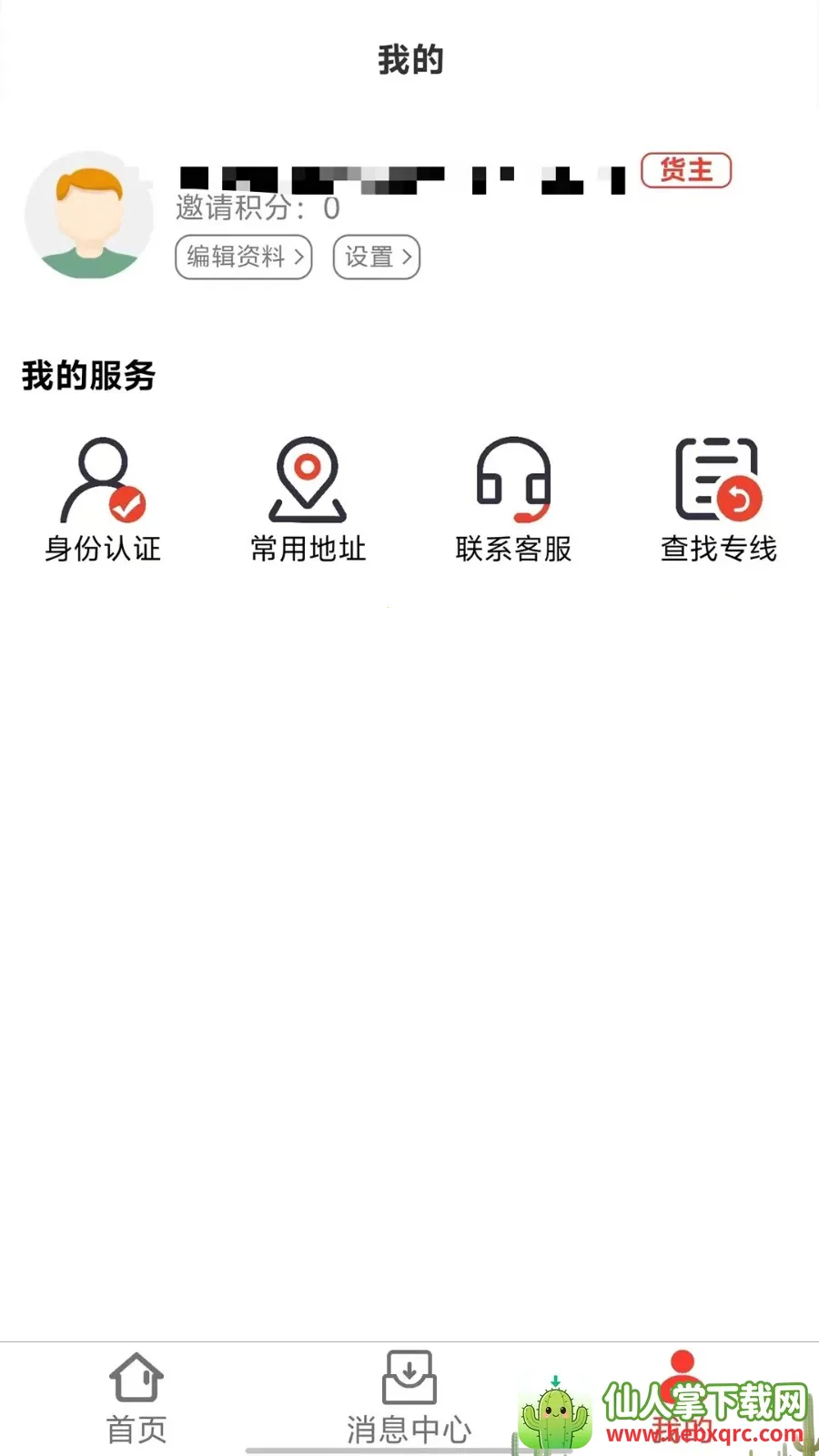Contact support via 联系客服

pos(513,500)
